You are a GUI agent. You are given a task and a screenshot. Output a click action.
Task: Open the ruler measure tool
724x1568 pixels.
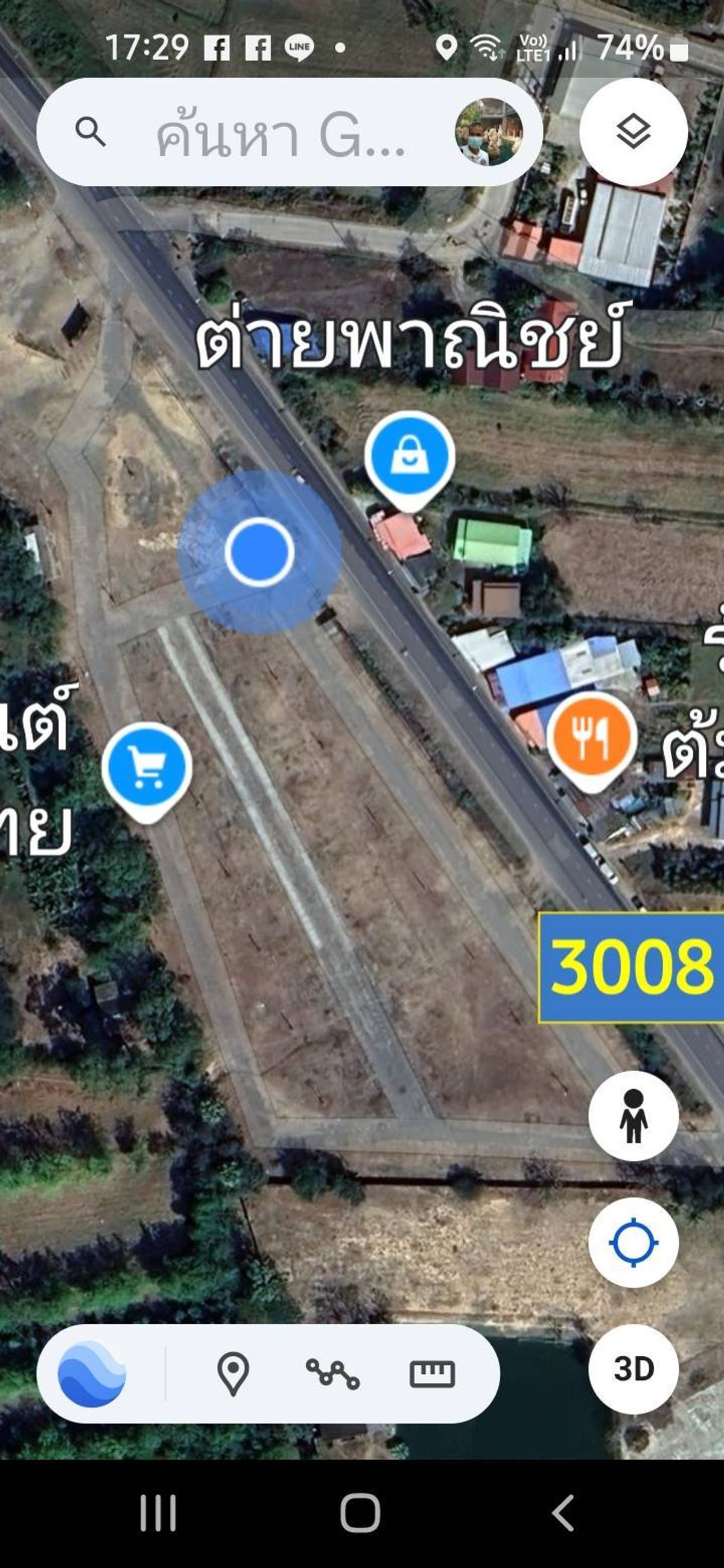(432, 1374)
